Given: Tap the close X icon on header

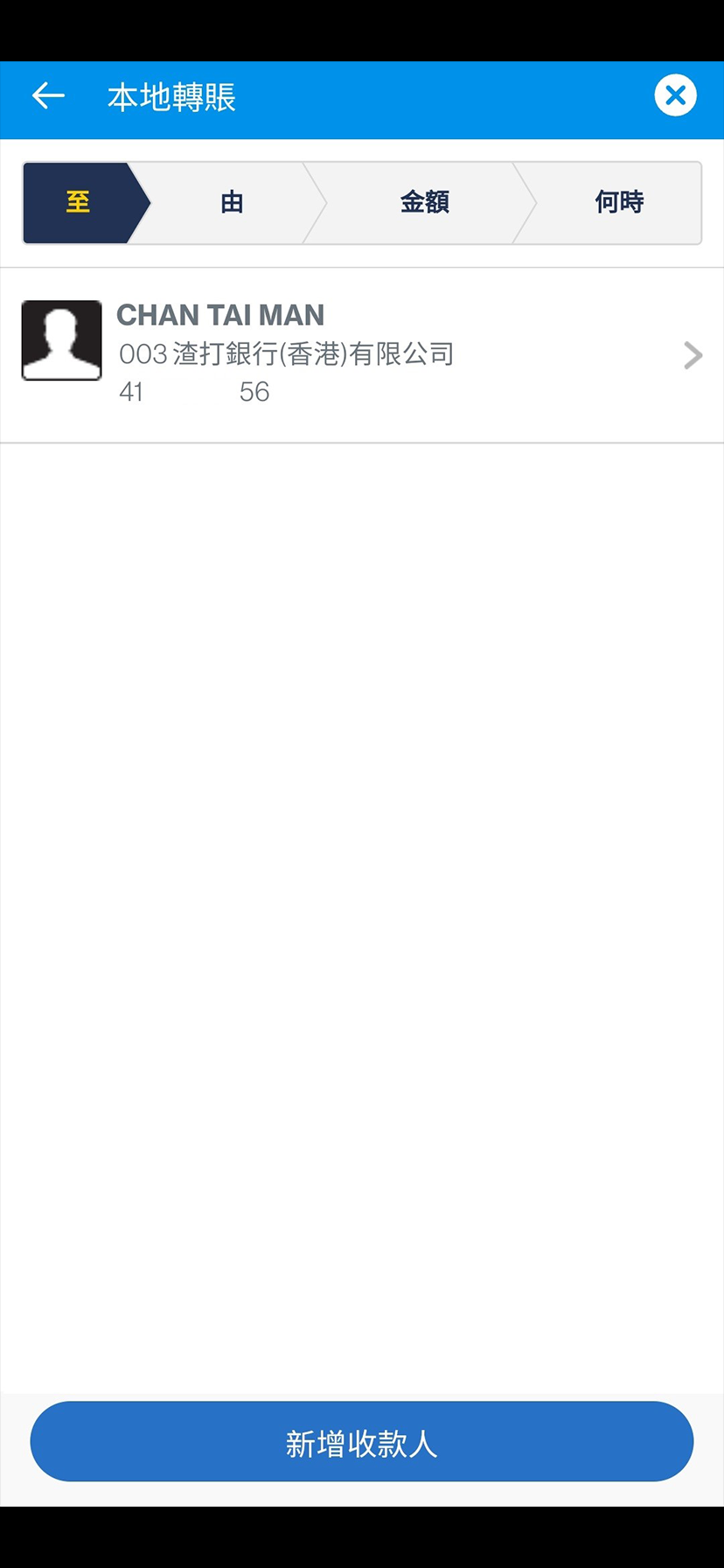Looking at the screenshot, I should (x=676, y=95).
